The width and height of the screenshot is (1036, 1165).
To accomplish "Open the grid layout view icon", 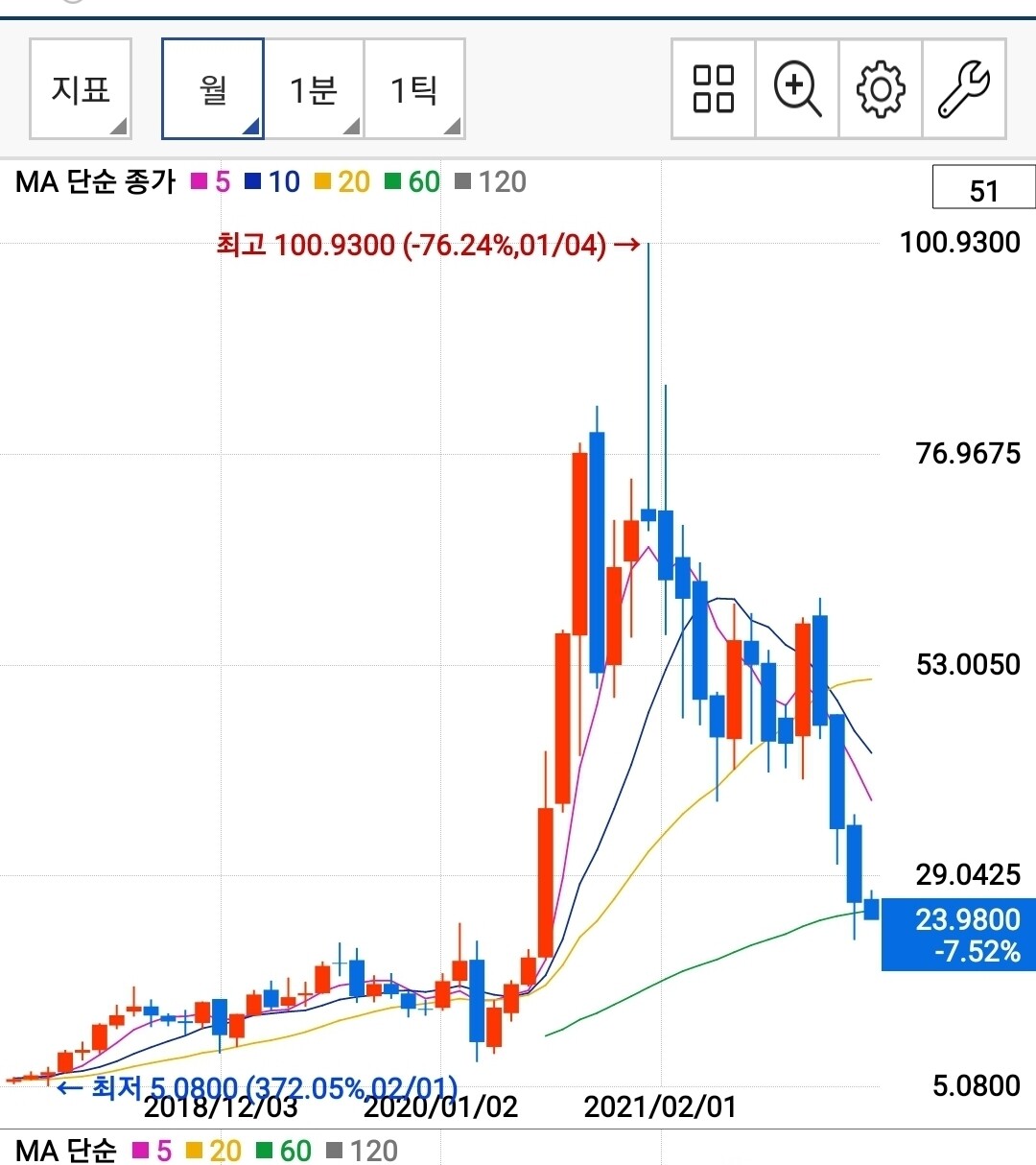I will tap(714, 89).
